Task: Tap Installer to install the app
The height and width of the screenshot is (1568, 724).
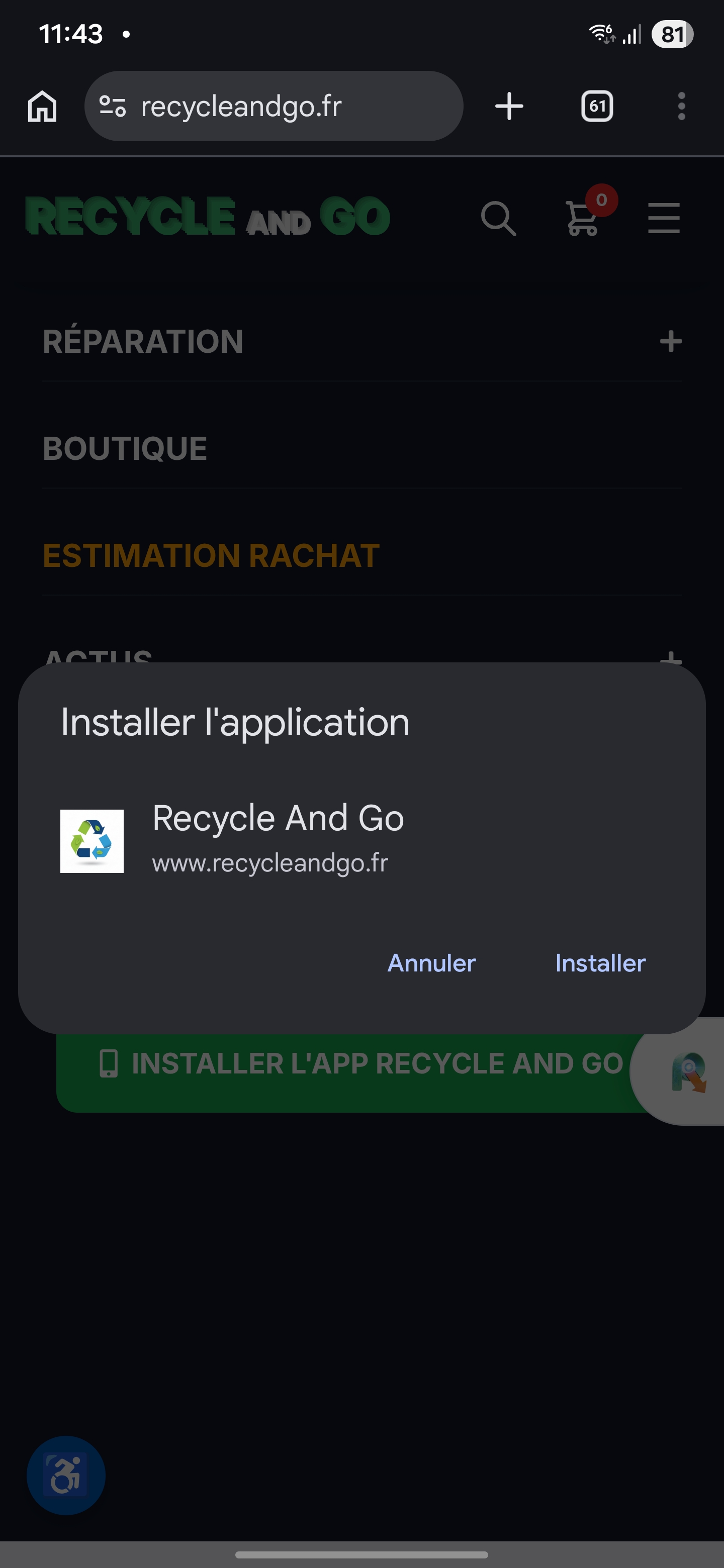Action: coord(599,962)
